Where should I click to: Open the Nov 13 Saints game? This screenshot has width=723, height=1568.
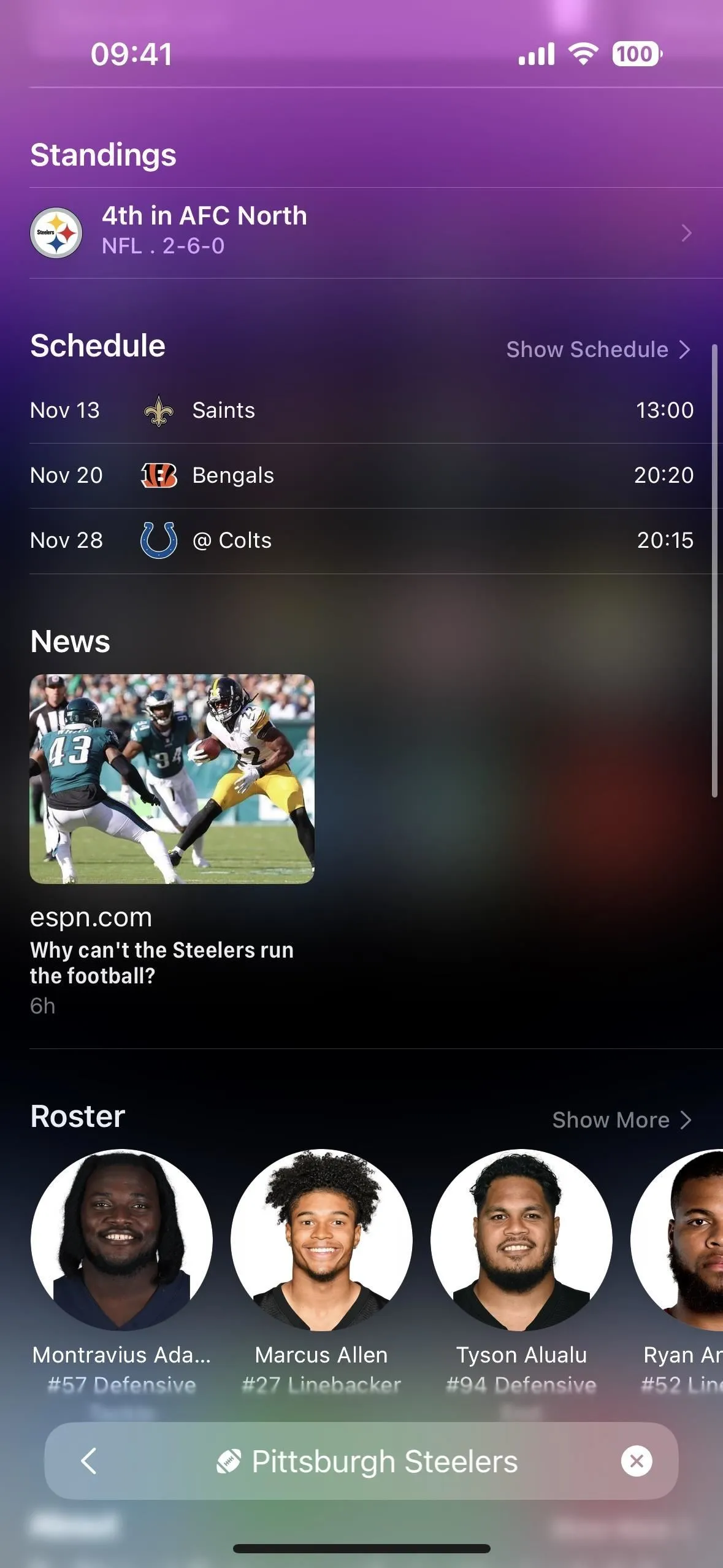362,410
